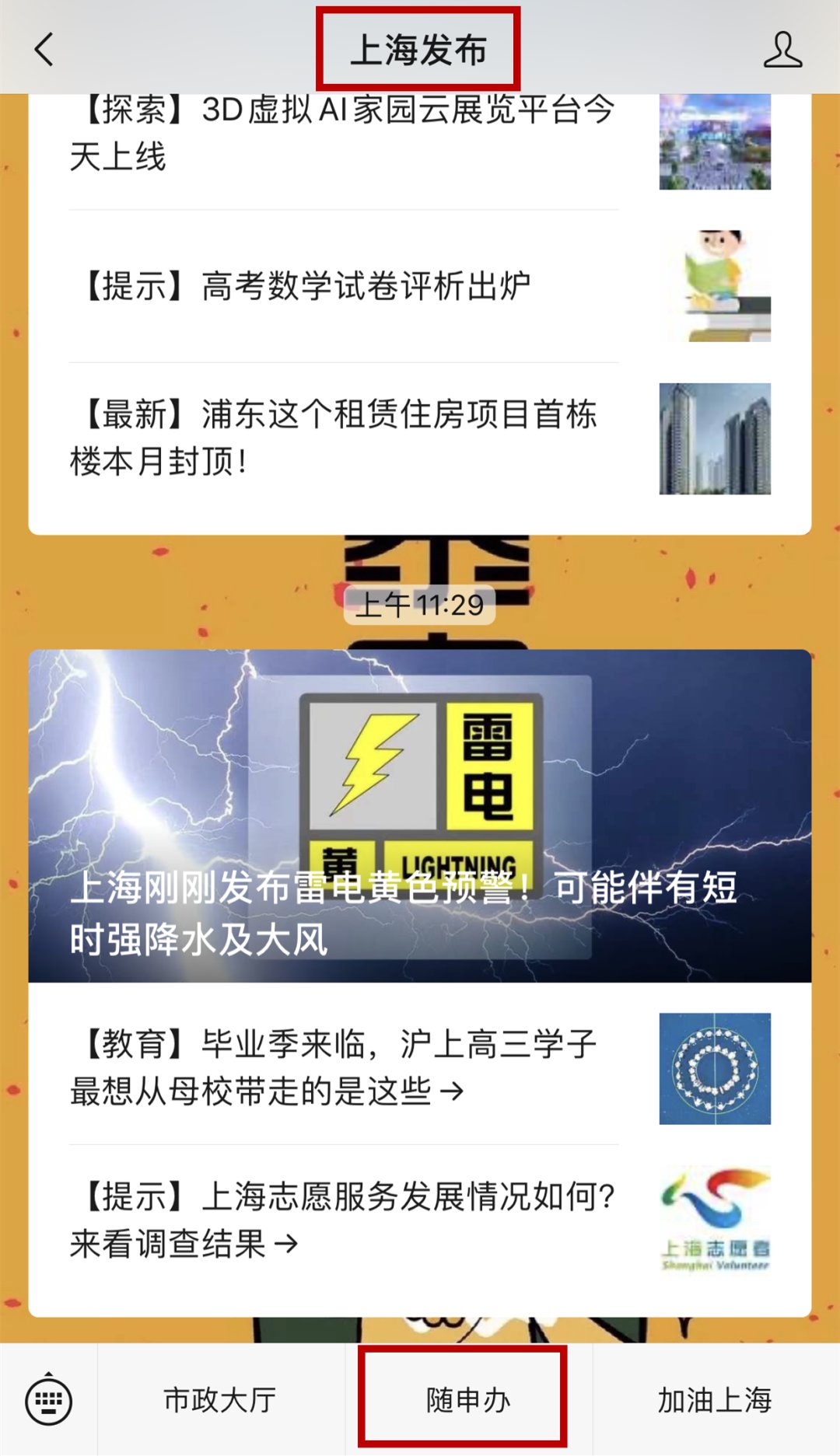Open the 随申办 menu
This screenshot has width=840, height=1456.
[467, 1400]
